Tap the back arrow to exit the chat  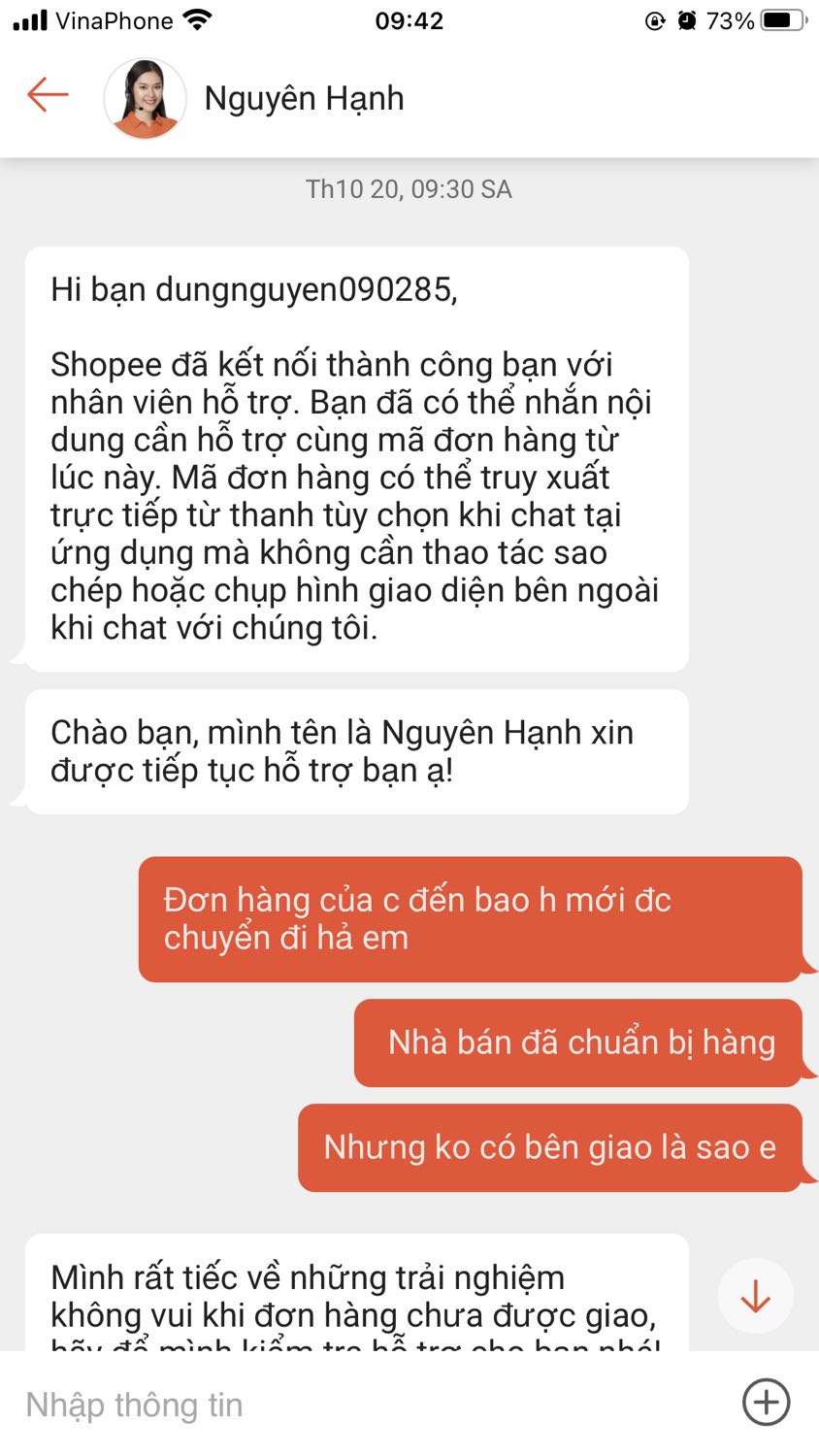pos(46,93)
